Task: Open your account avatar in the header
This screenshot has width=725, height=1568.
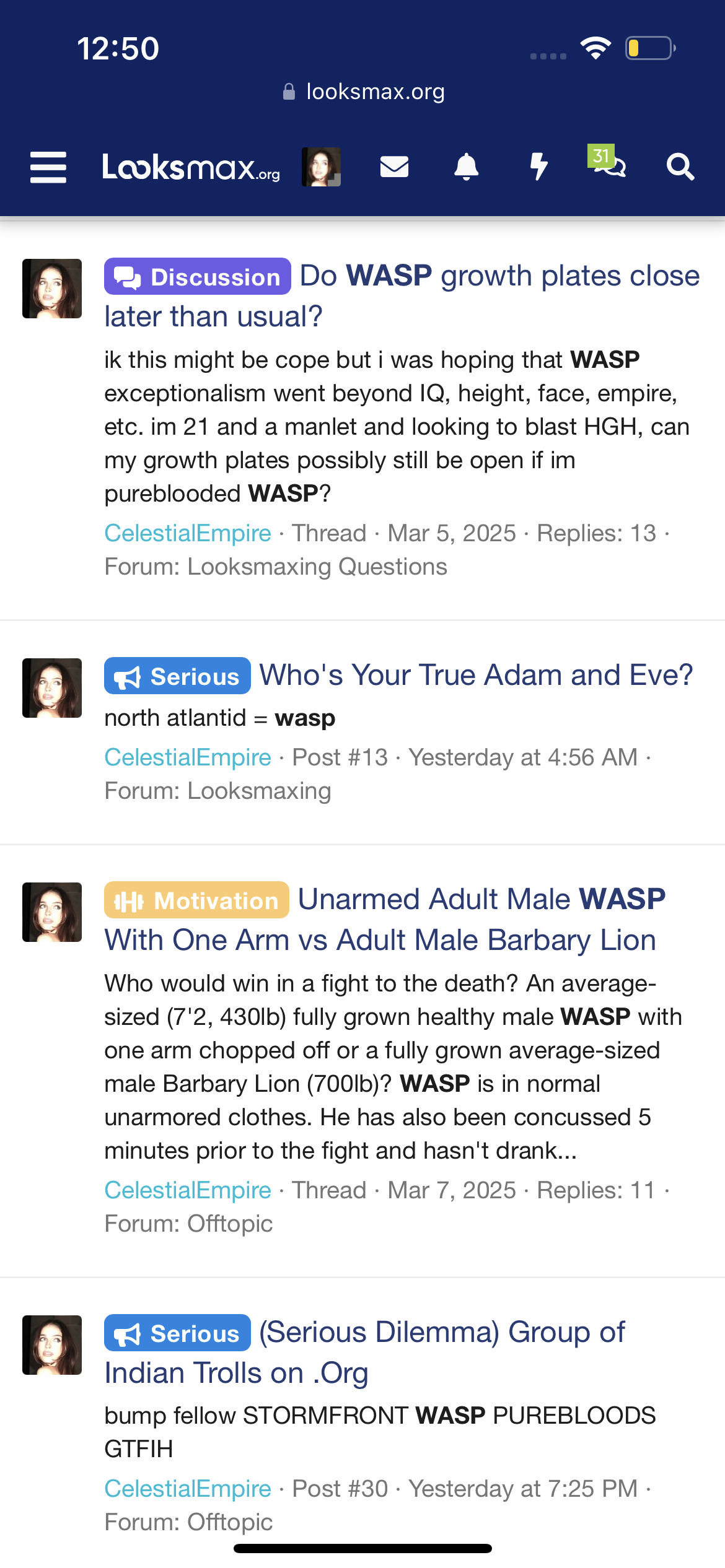Action: tap(321, 167)
